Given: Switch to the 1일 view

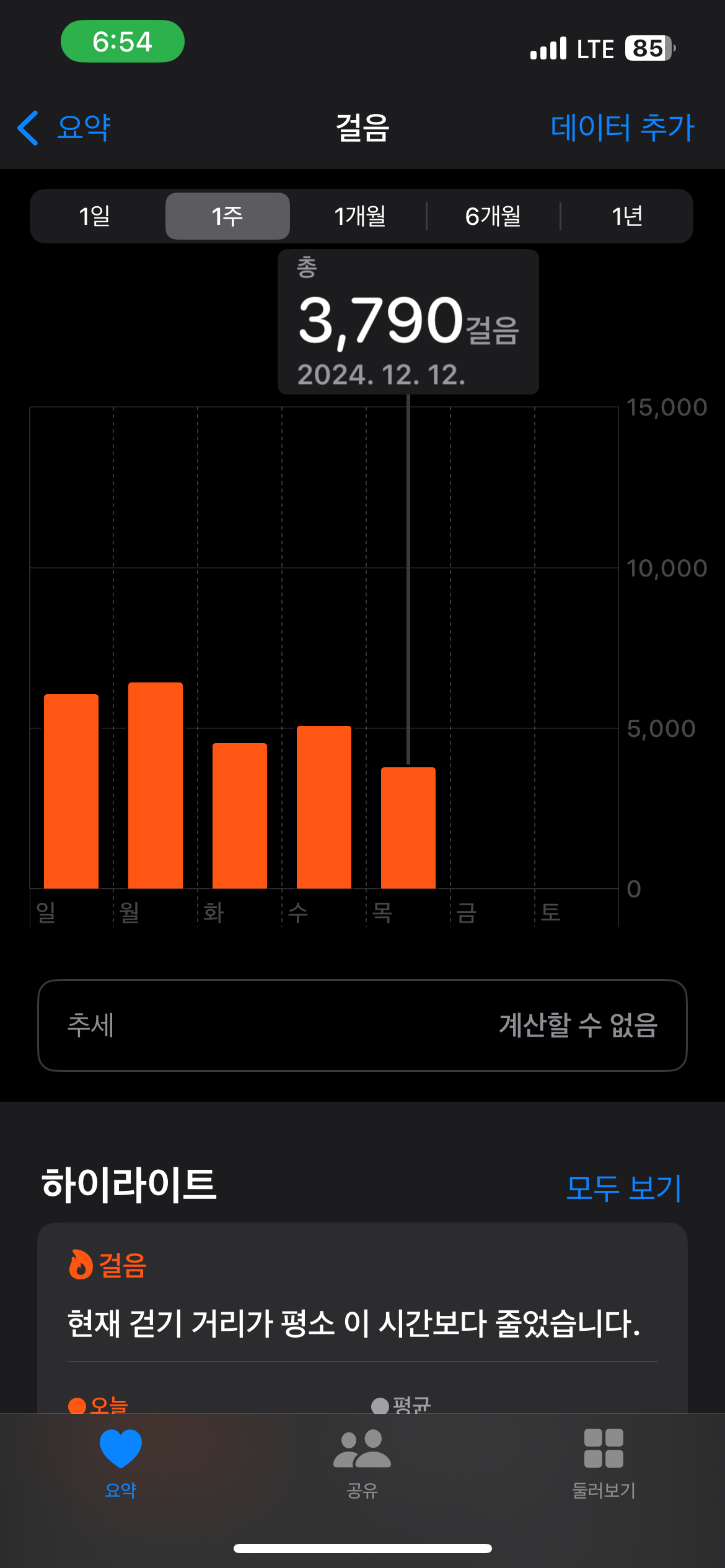Looking at the screenshot, I should pos(95,216).
